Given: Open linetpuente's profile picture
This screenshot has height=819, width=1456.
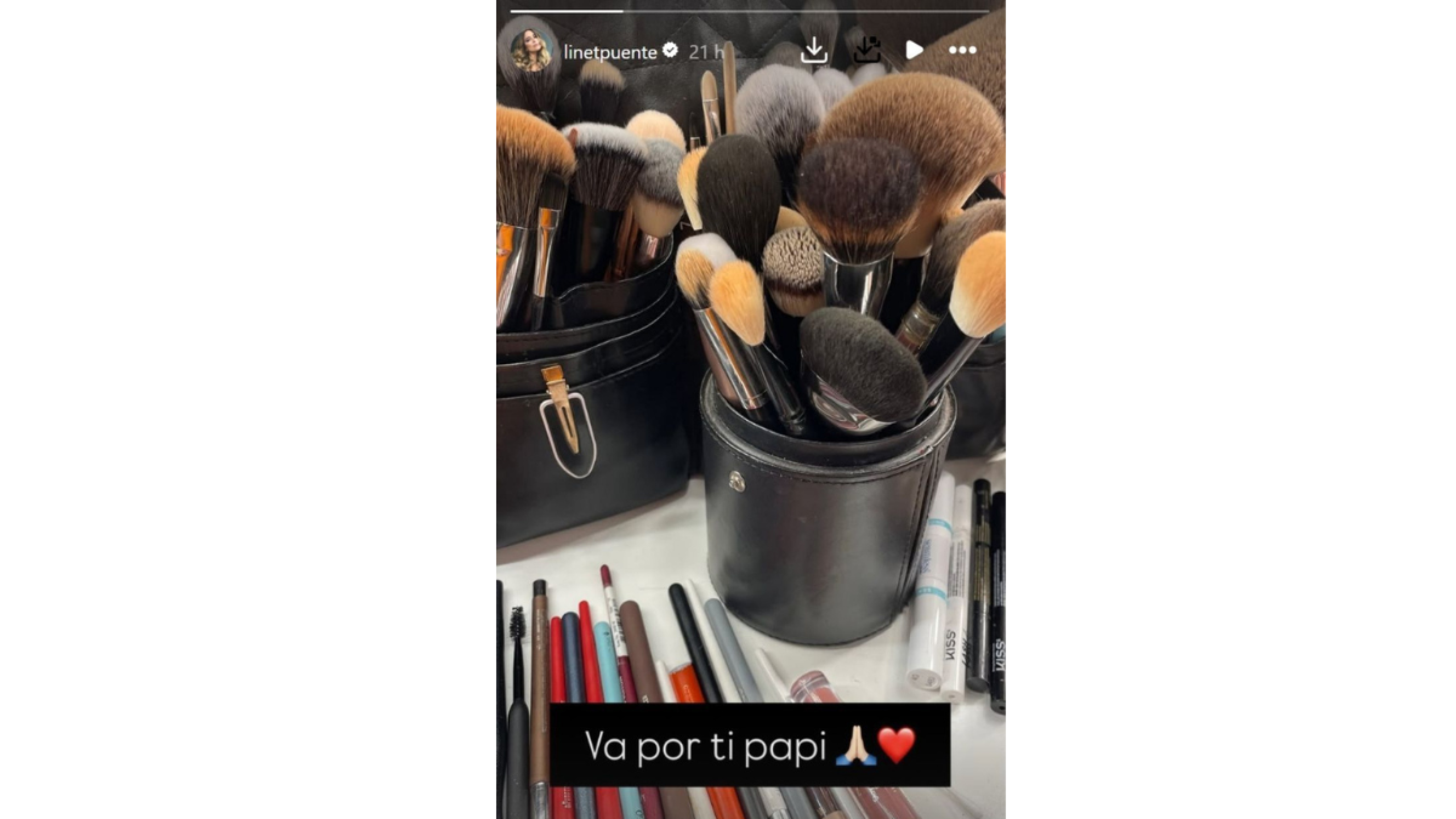Looking at the screenshot, I should (x=531, y=51).
